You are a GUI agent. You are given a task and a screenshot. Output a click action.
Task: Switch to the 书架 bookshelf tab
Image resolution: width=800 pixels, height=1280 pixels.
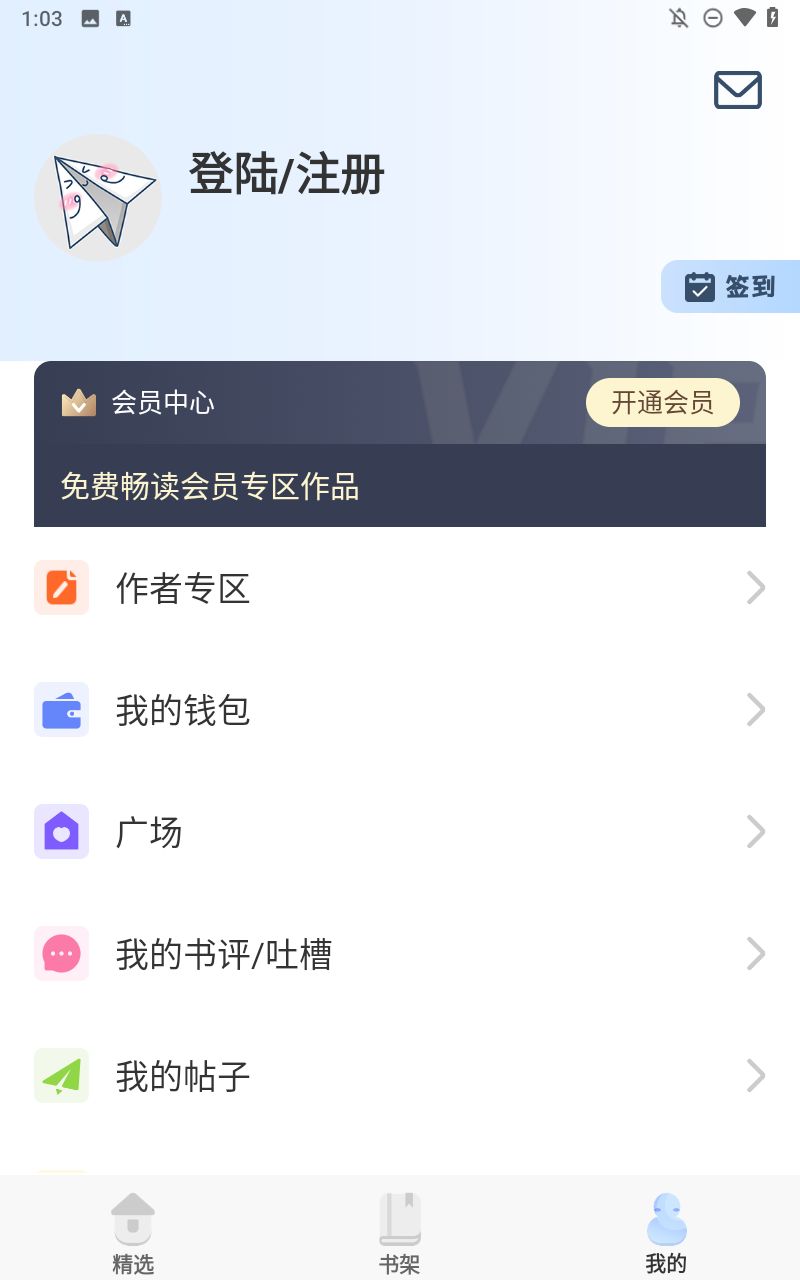(x=400, y=1232)
